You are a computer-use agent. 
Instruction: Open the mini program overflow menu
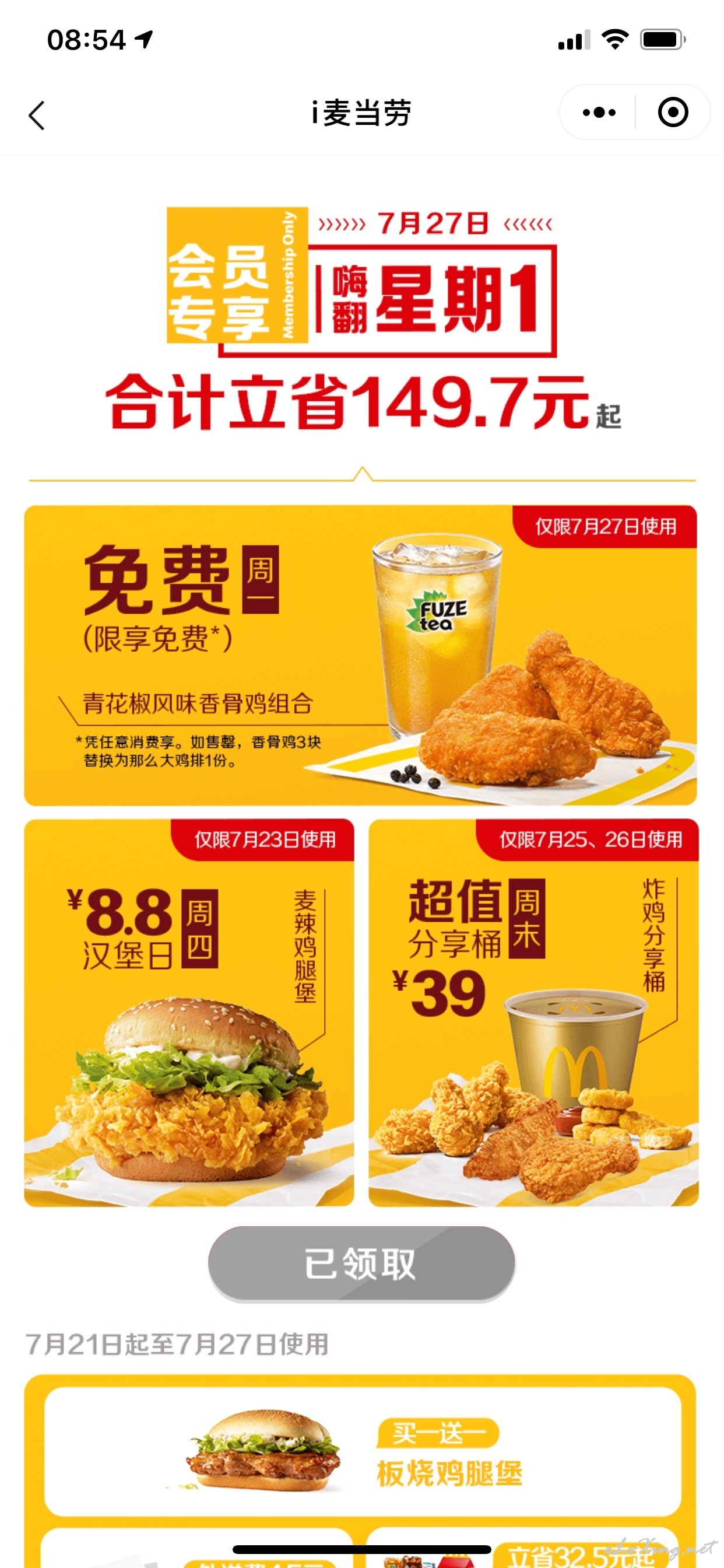pos(599,112)
